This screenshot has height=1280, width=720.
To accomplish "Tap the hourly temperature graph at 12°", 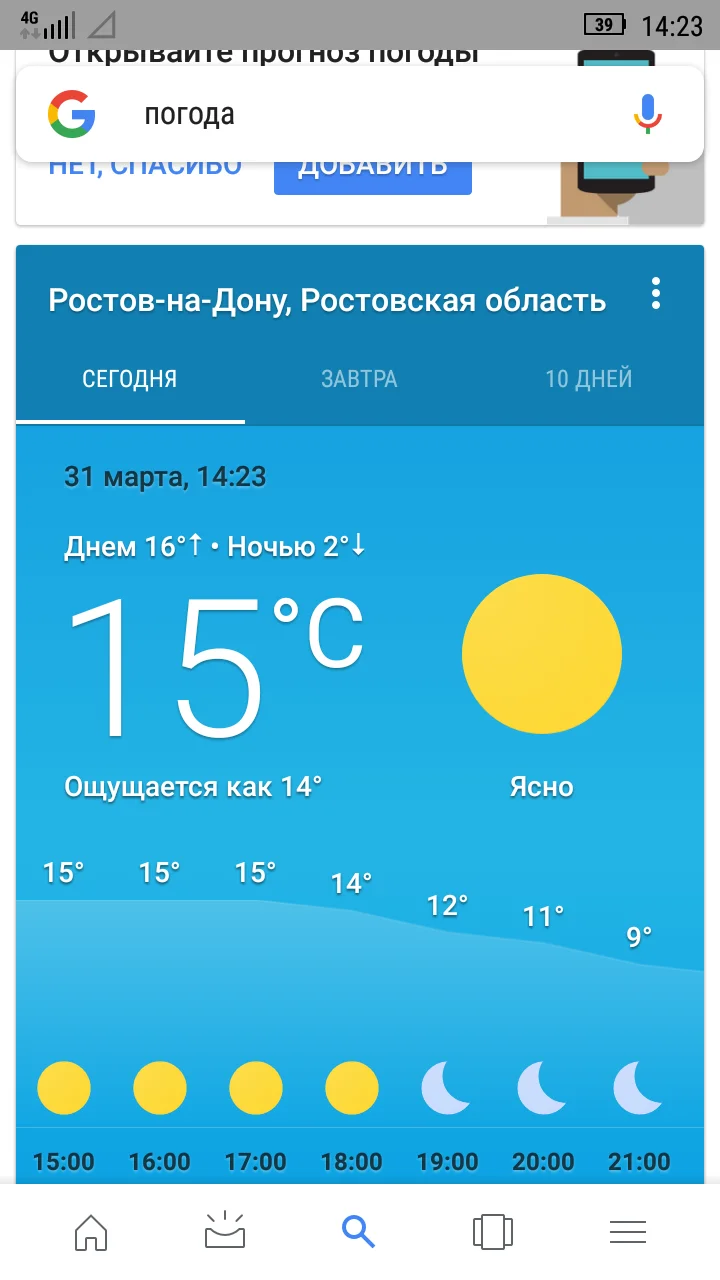I will [x=446, y=905].
